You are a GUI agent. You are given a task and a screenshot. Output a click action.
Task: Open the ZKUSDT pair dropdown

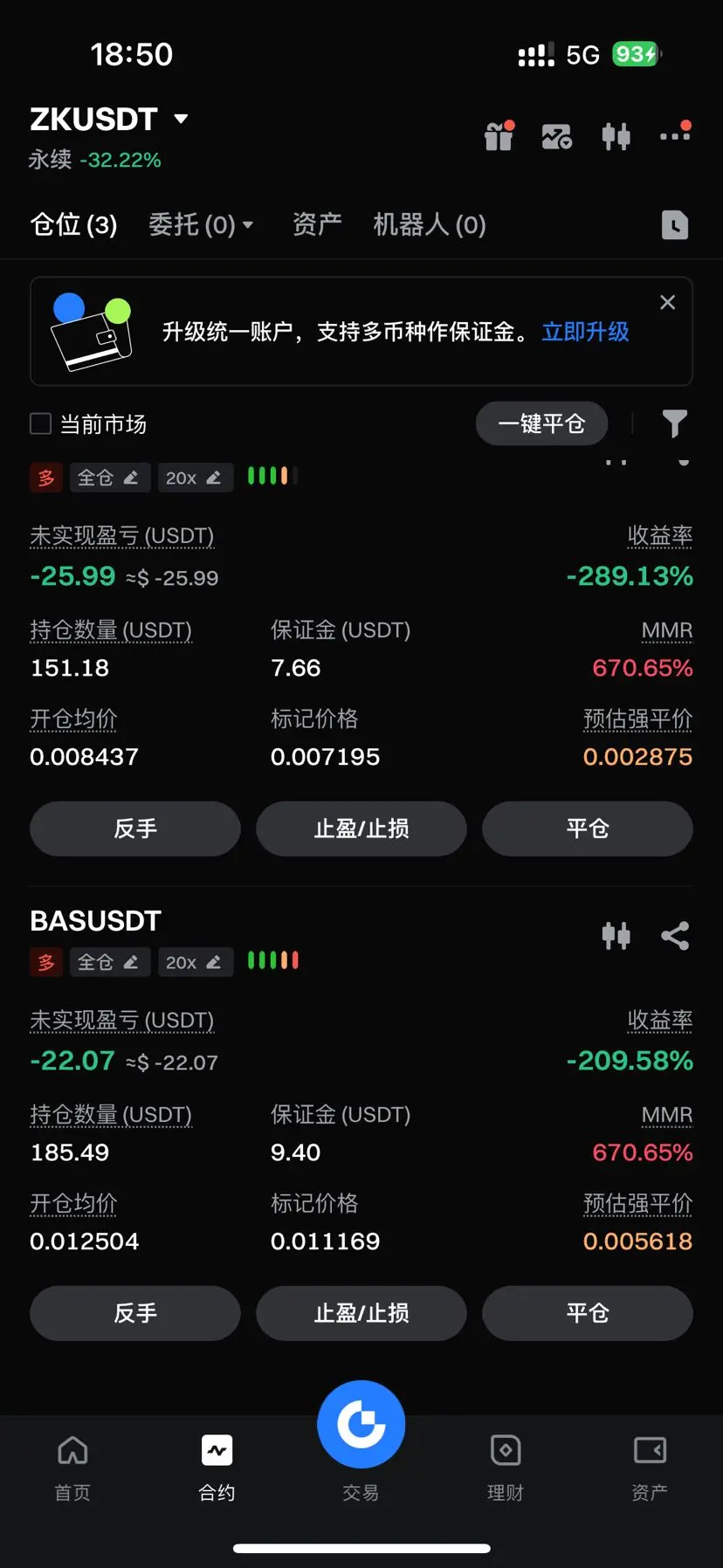(x=109, y=119)
